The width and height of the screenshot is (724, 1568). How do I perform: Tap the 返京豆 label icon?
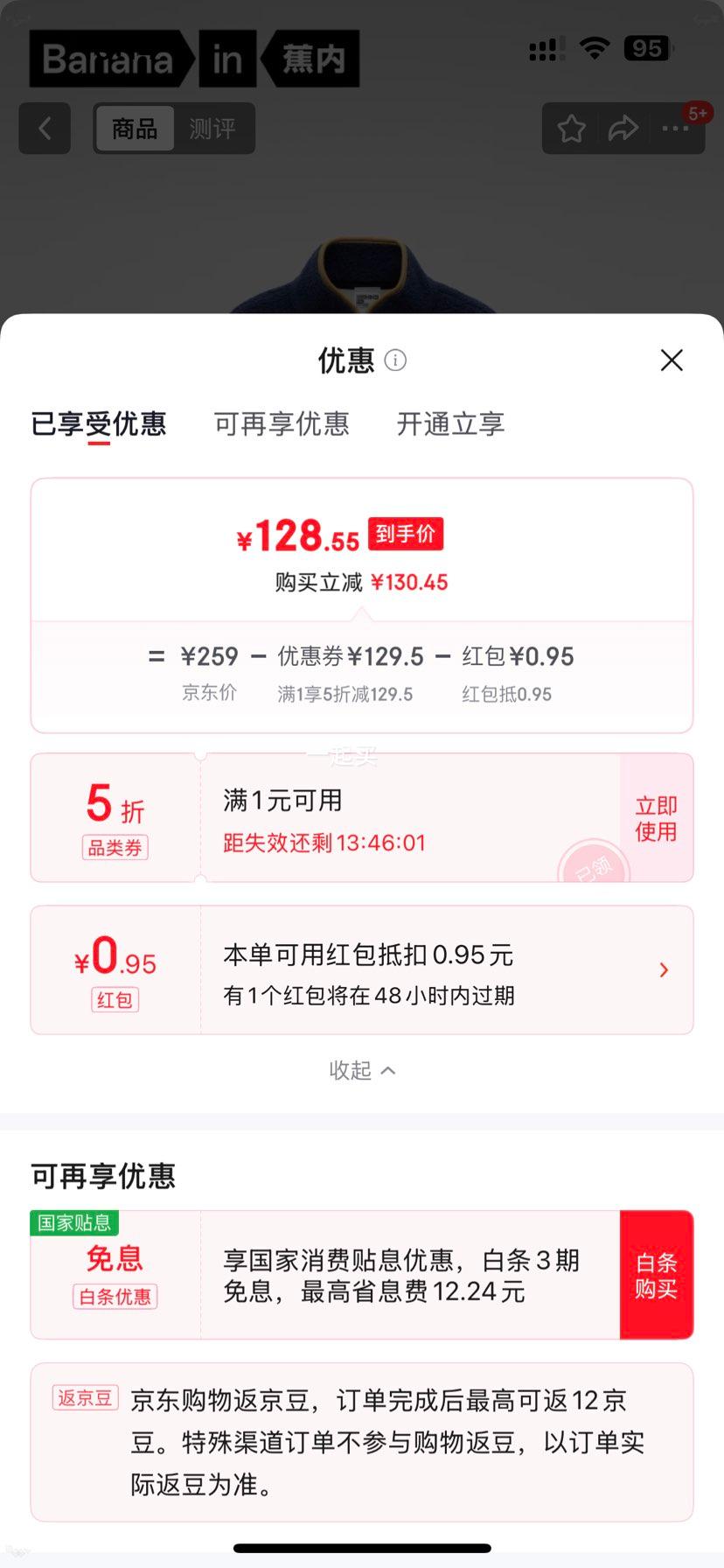84,1398
